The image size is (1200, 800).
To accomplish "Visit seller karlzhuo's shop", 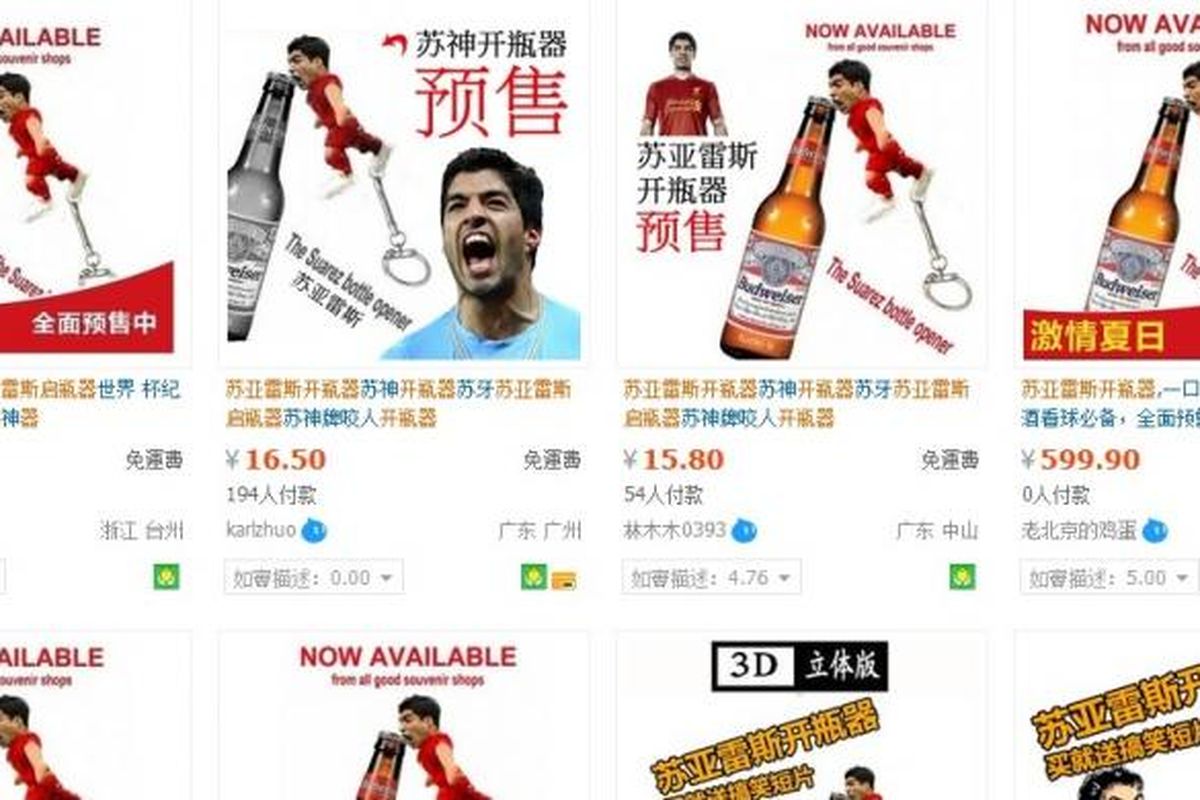I will click(261, 530).
